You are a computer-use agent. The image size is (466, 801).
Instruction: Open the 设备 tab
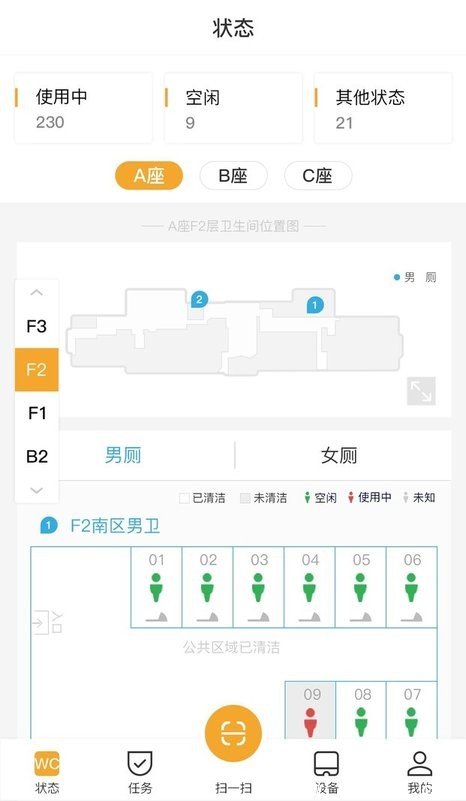327,771
